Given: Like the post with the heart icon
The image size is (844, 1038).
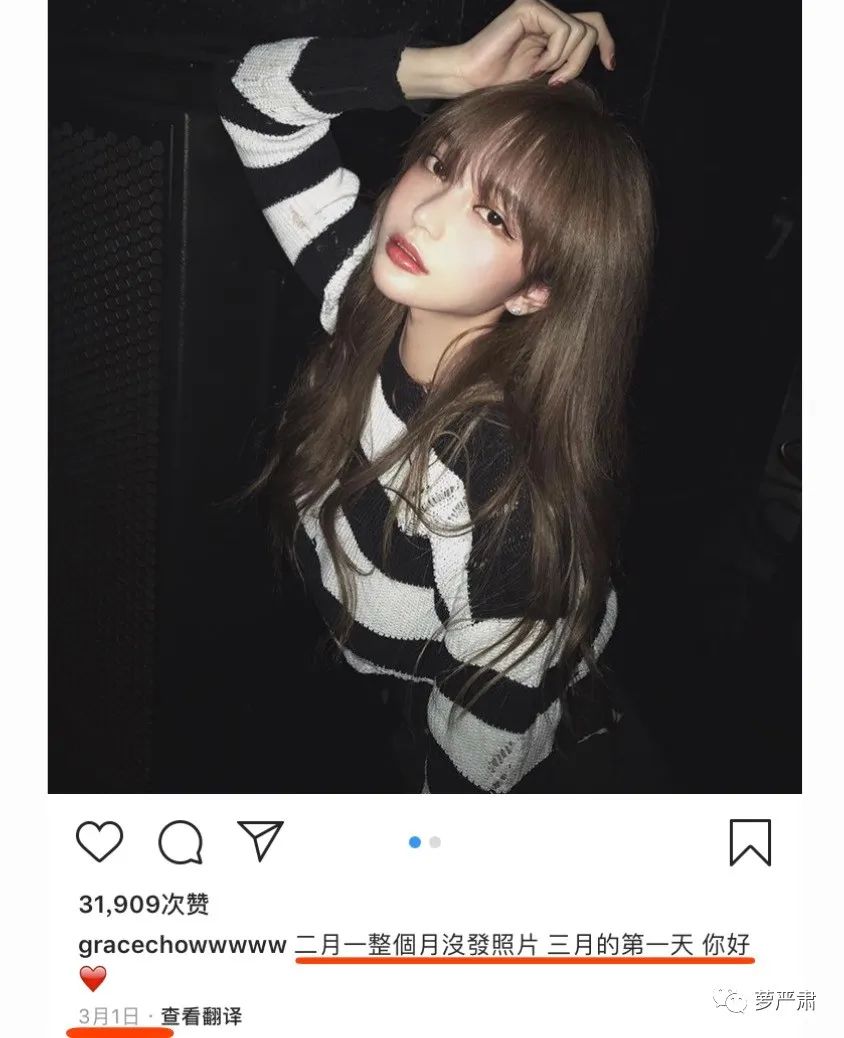Looking at the screenshot, I should tap(100, 841).
